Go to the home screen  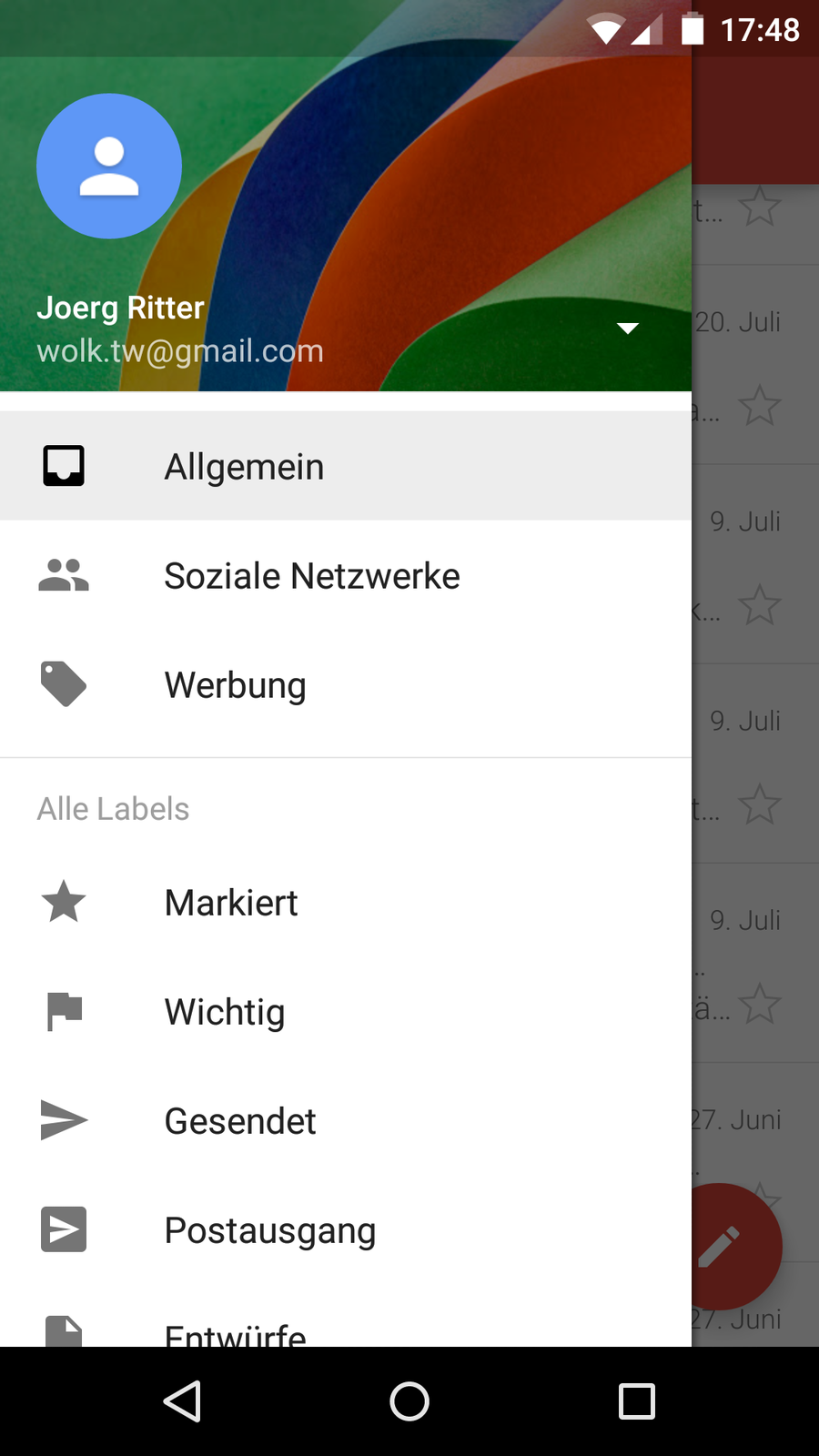tap(409, 1401)
